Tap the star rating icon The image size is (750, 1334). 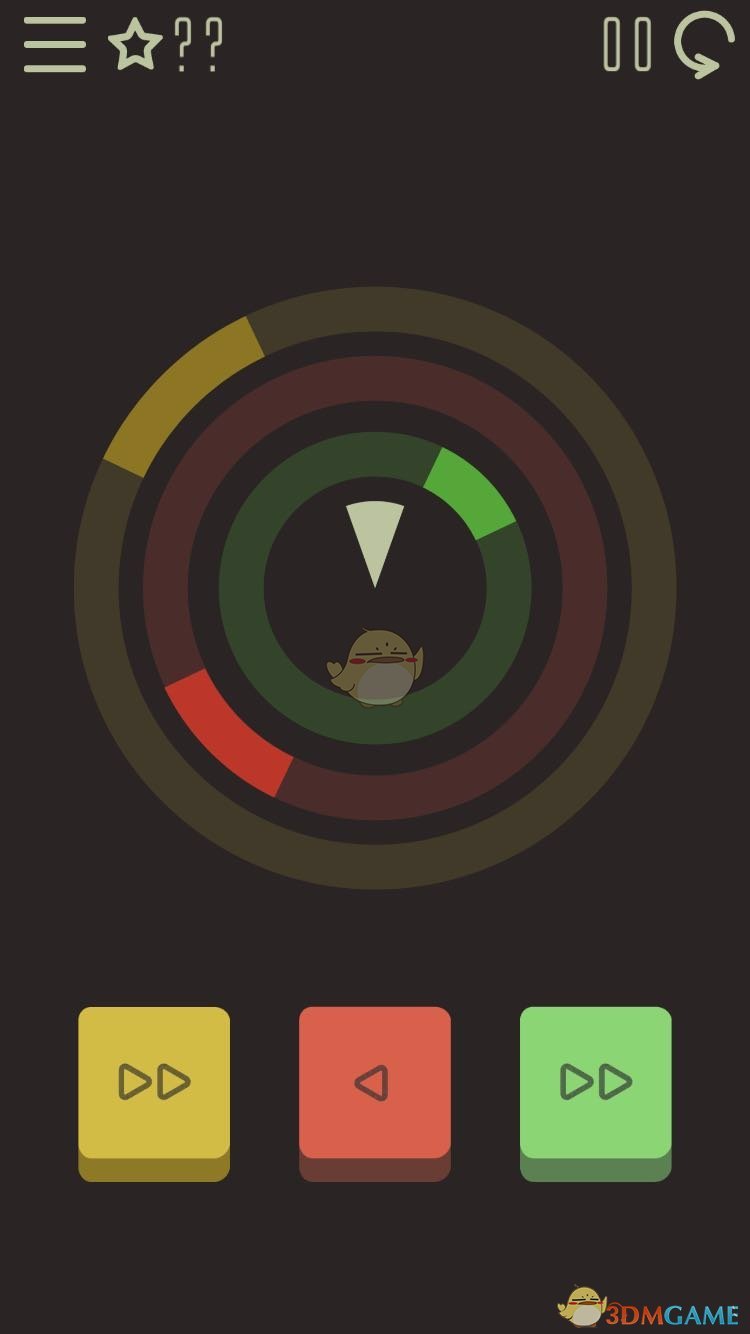[x=135, y=46]
